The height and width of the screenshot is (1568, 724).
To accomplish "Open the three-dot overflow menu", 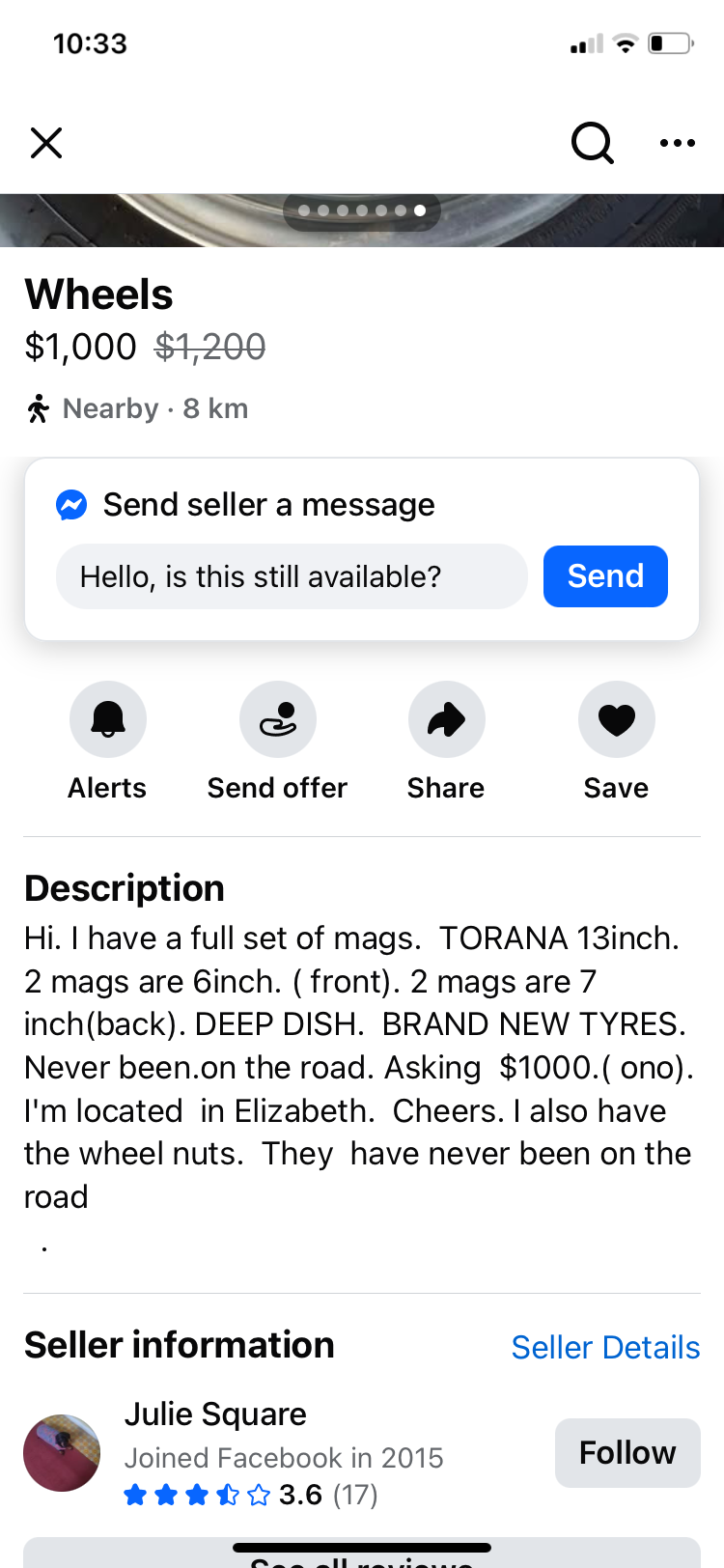I will (677, 143).
